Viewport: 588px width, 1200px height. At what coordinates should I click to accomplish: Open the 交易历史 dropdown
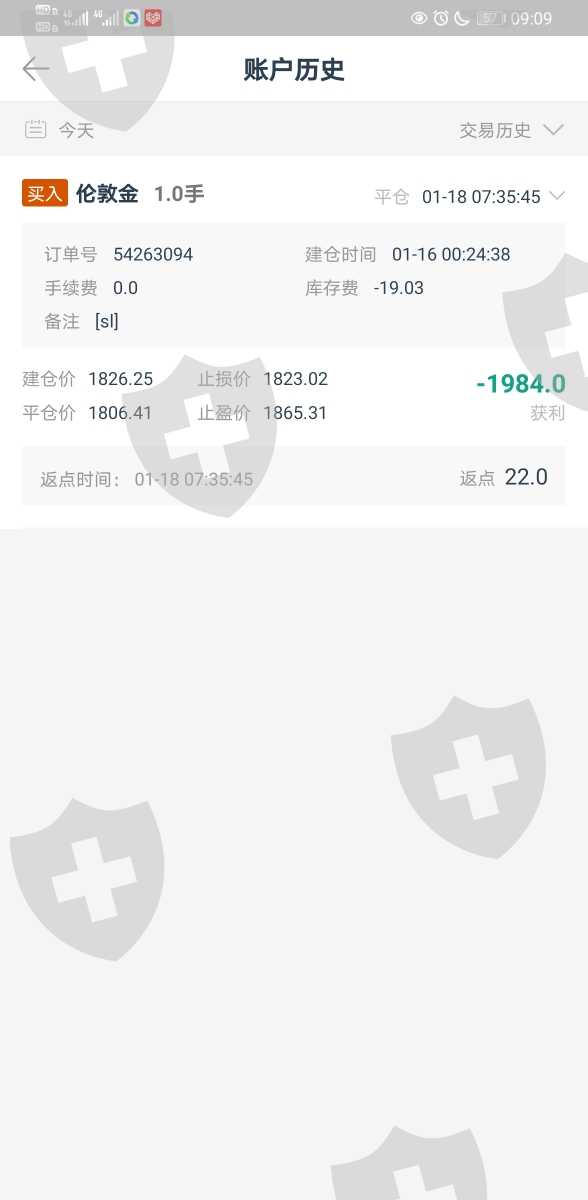coord(512,130)
